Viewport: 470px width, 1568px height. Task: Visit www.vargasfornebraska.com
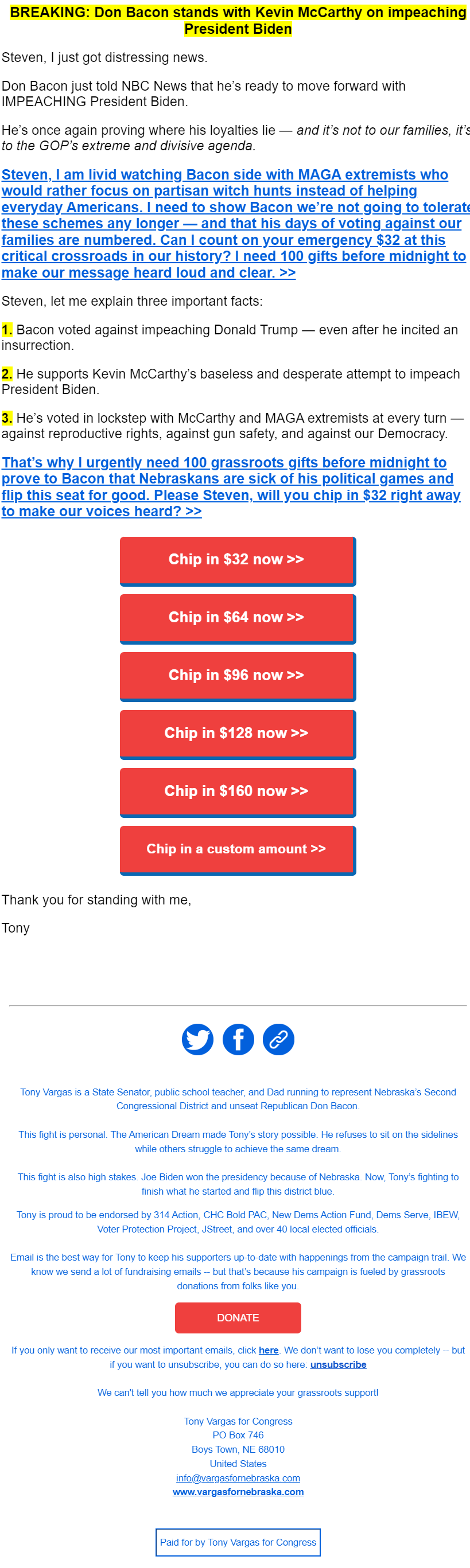pos(238,1491)
